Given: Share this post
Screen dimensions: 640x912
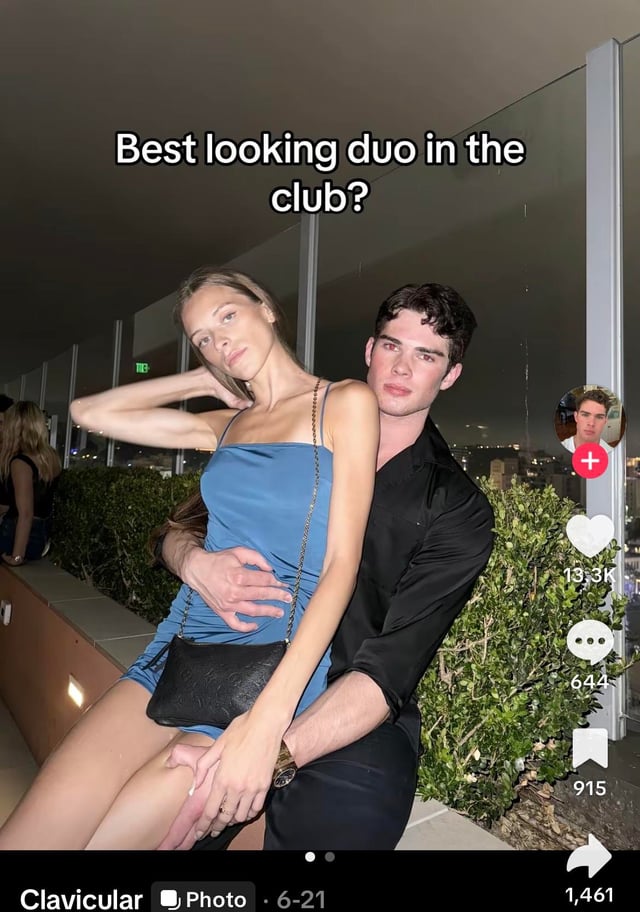Looking at the screenshot, I should (590, 857).
